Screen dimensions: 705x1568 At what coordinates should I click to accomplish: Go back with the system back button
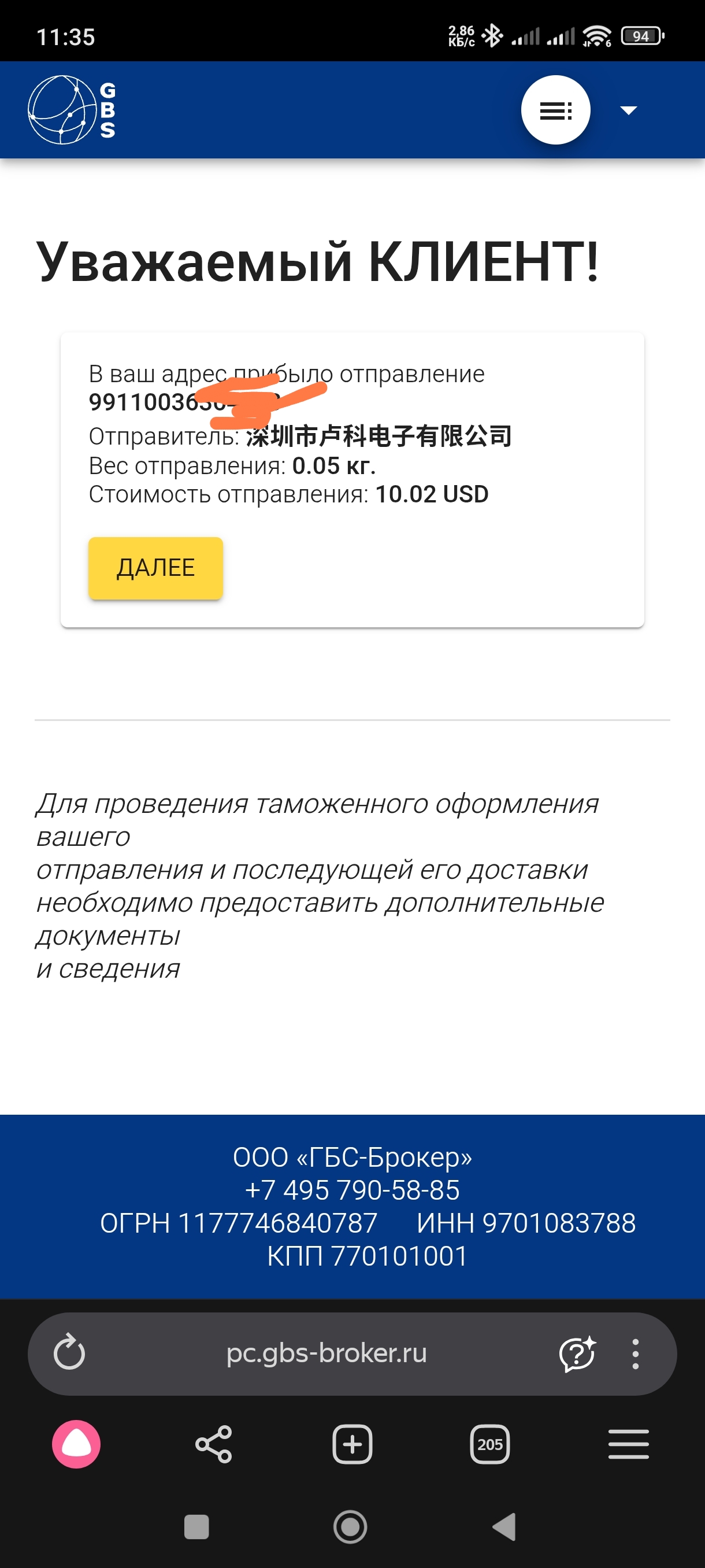504,1526
